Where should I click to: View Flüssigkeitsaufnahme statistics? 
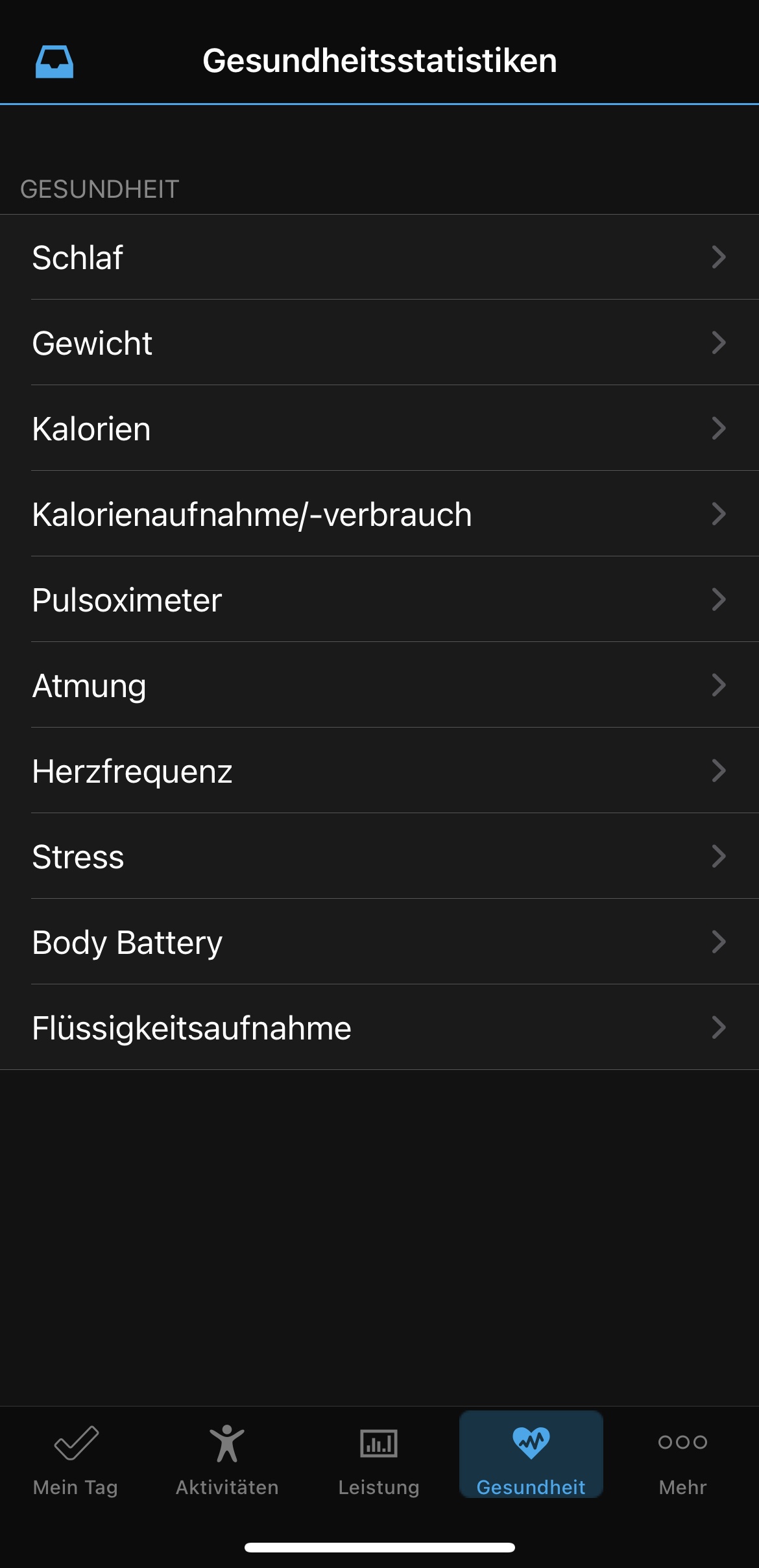[x=379, y=1028]
